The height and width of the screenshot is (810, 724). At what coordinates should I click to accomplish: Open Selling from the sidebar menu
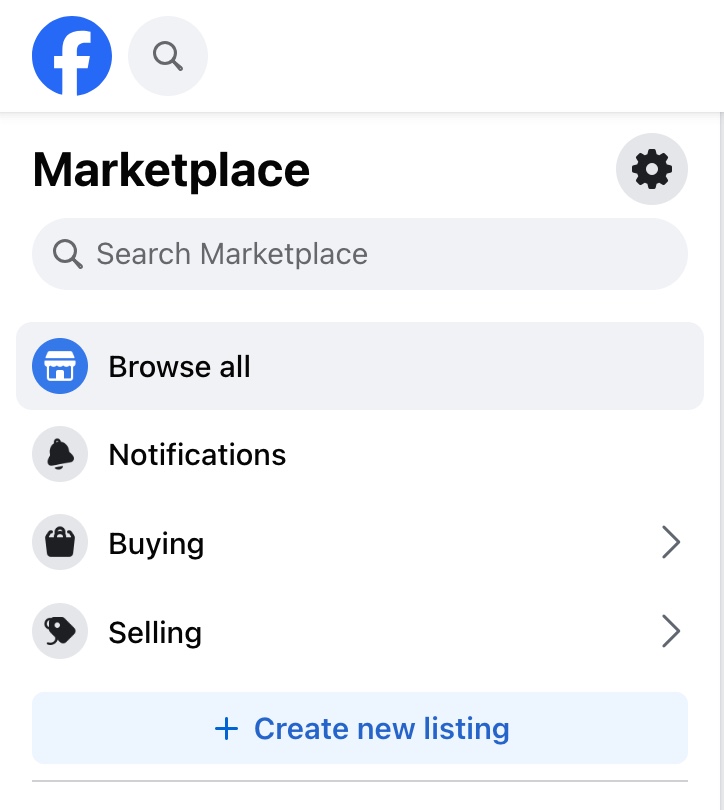click(155, 631)
